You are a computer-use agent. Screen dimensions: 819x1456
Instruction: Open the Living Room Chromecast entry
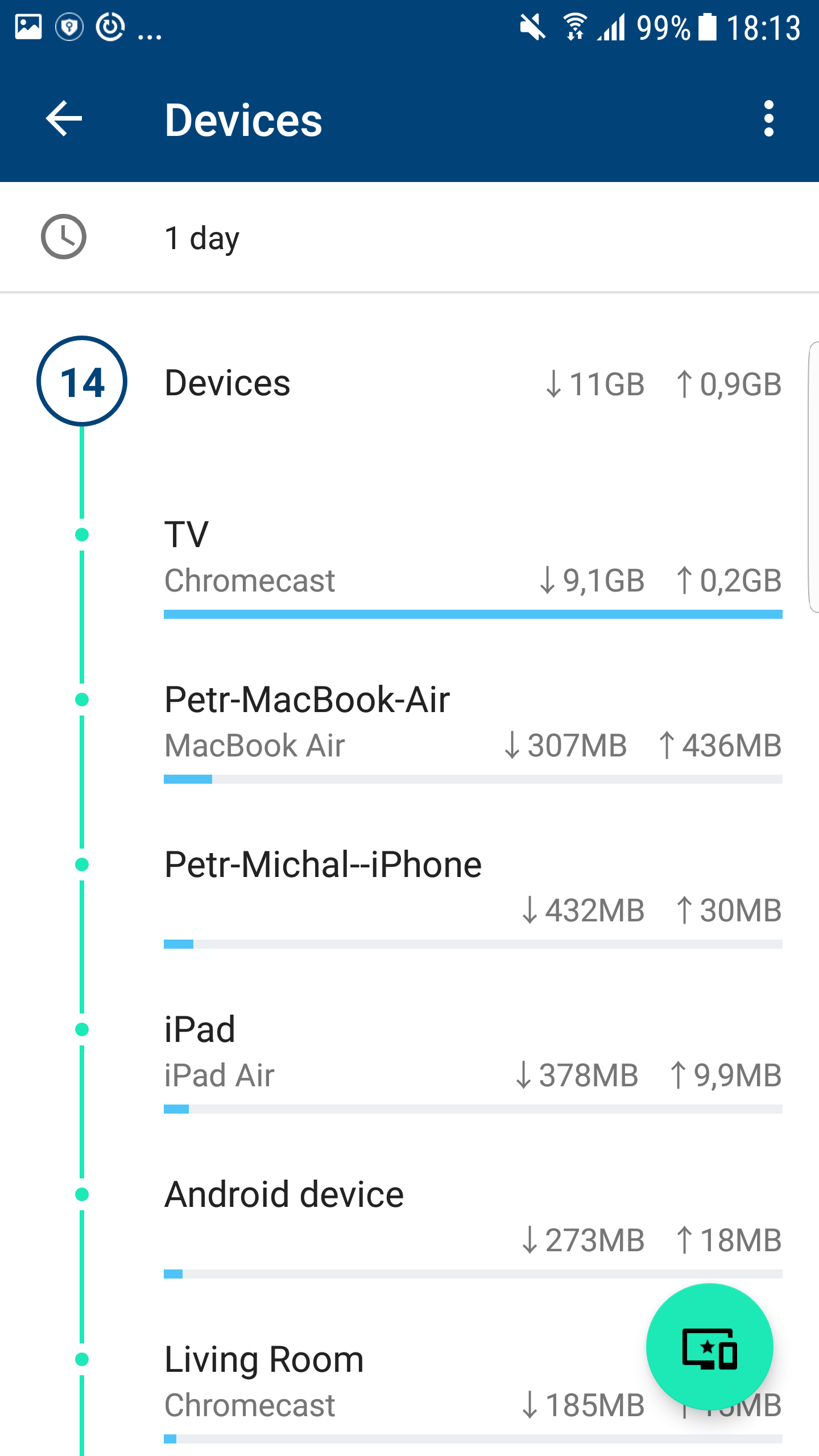(x=409, y=1391)
